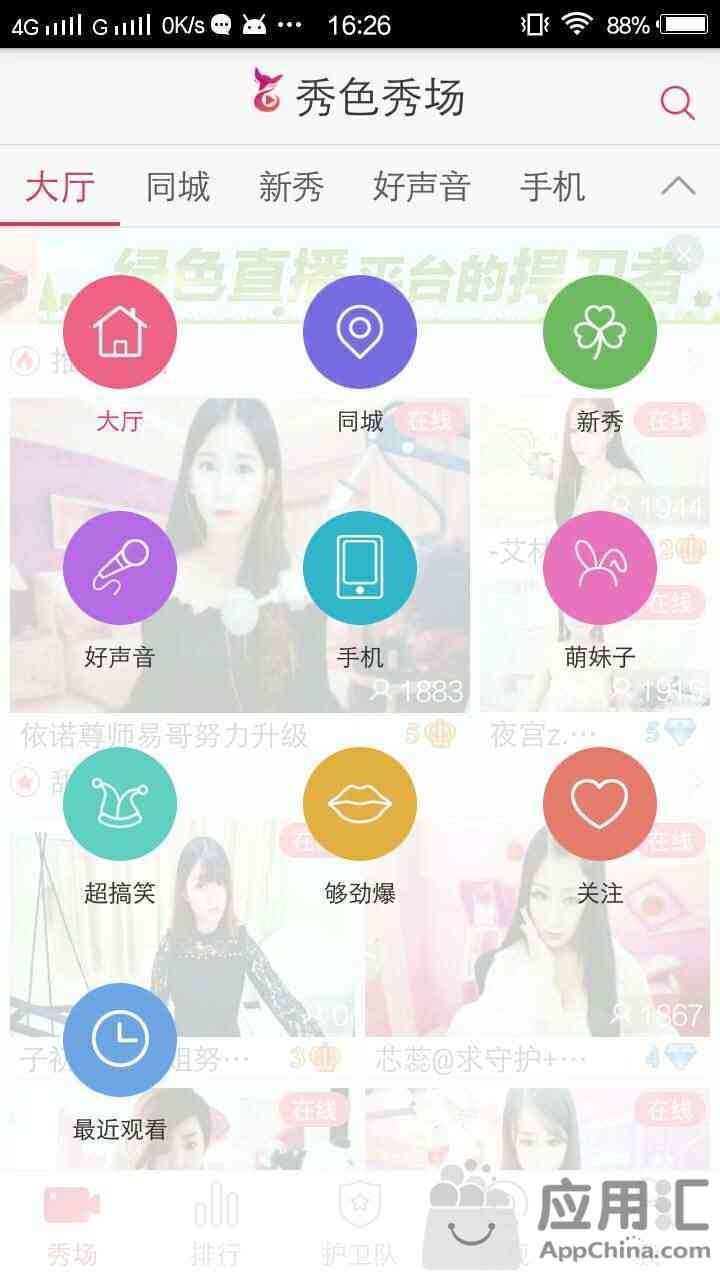
Task: Open the 关注 heart category
Action: point(600,804)
